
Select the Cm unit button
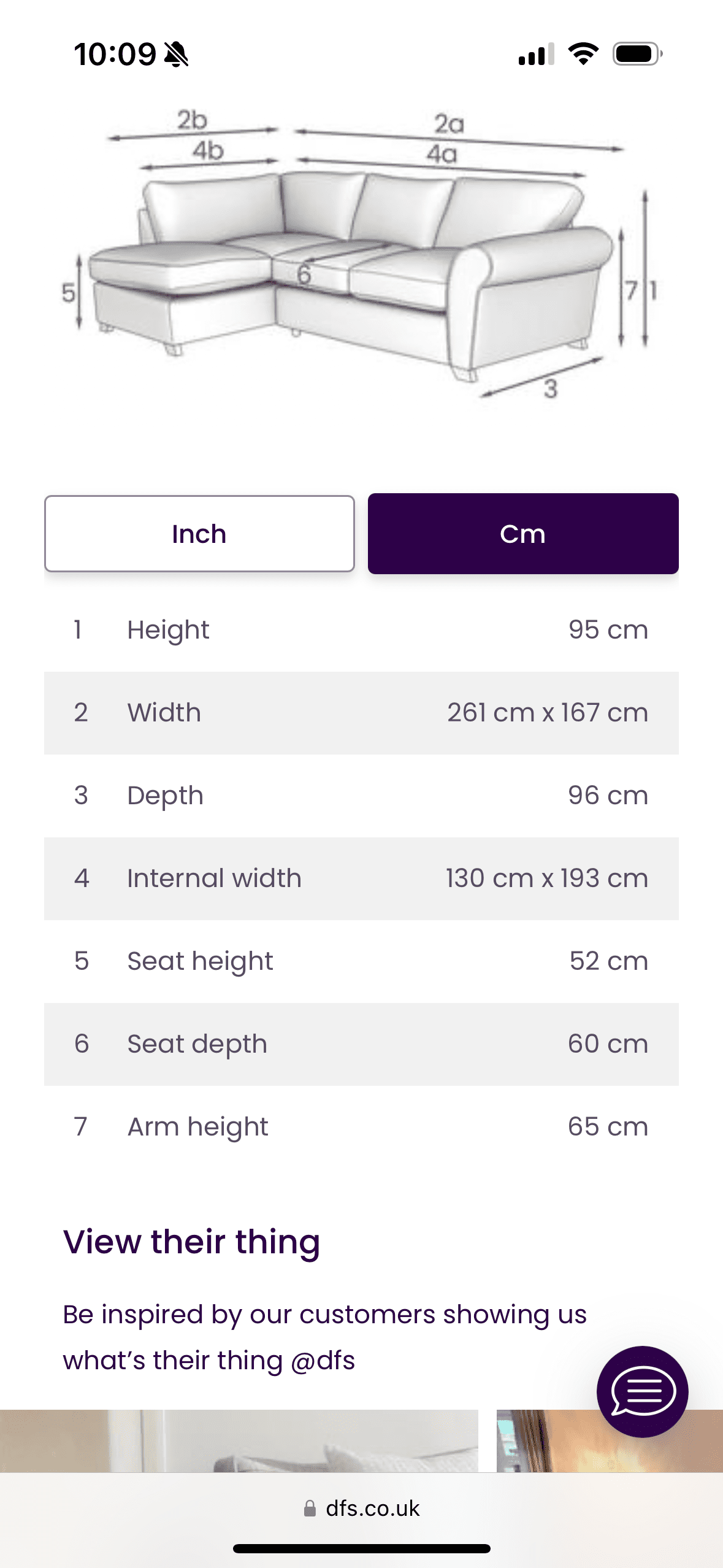click(x=523, y=534)
